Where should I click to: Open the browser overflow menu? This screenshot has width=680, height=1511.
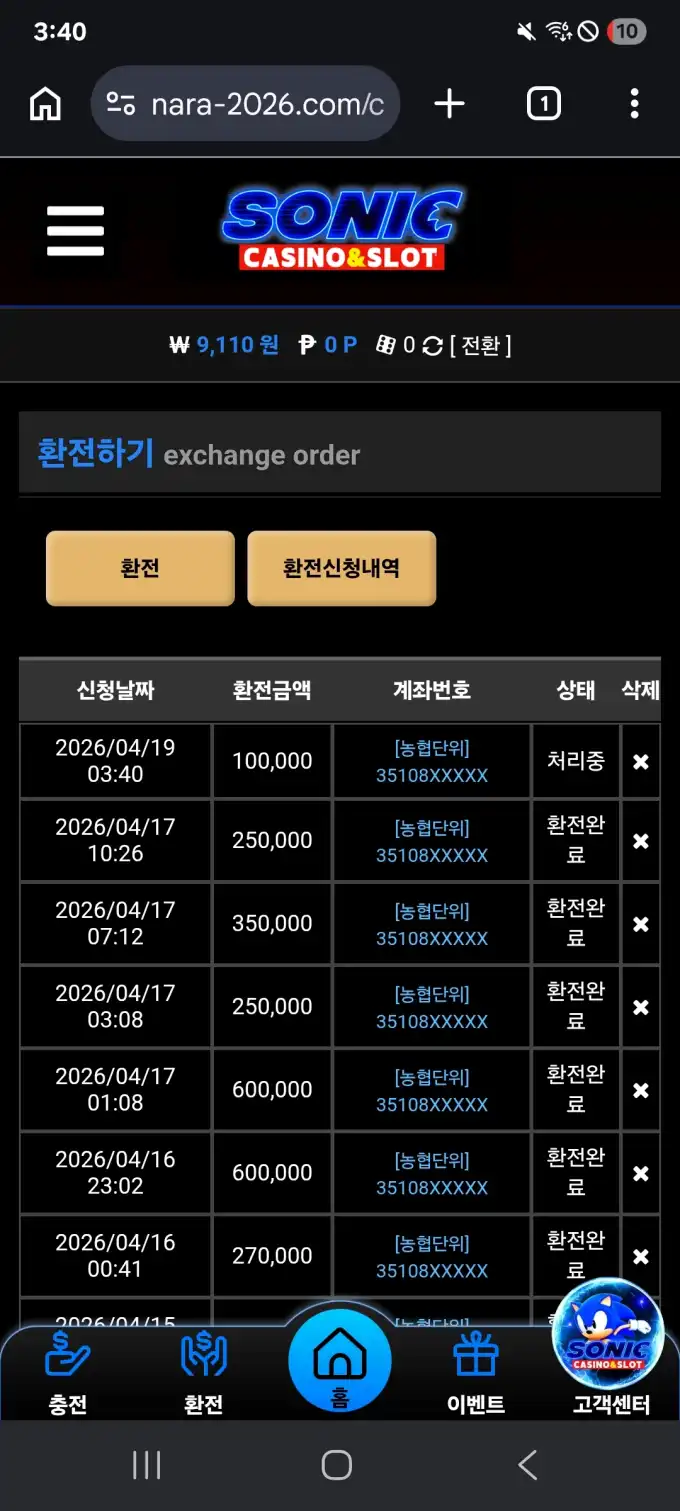coord(634,104)
